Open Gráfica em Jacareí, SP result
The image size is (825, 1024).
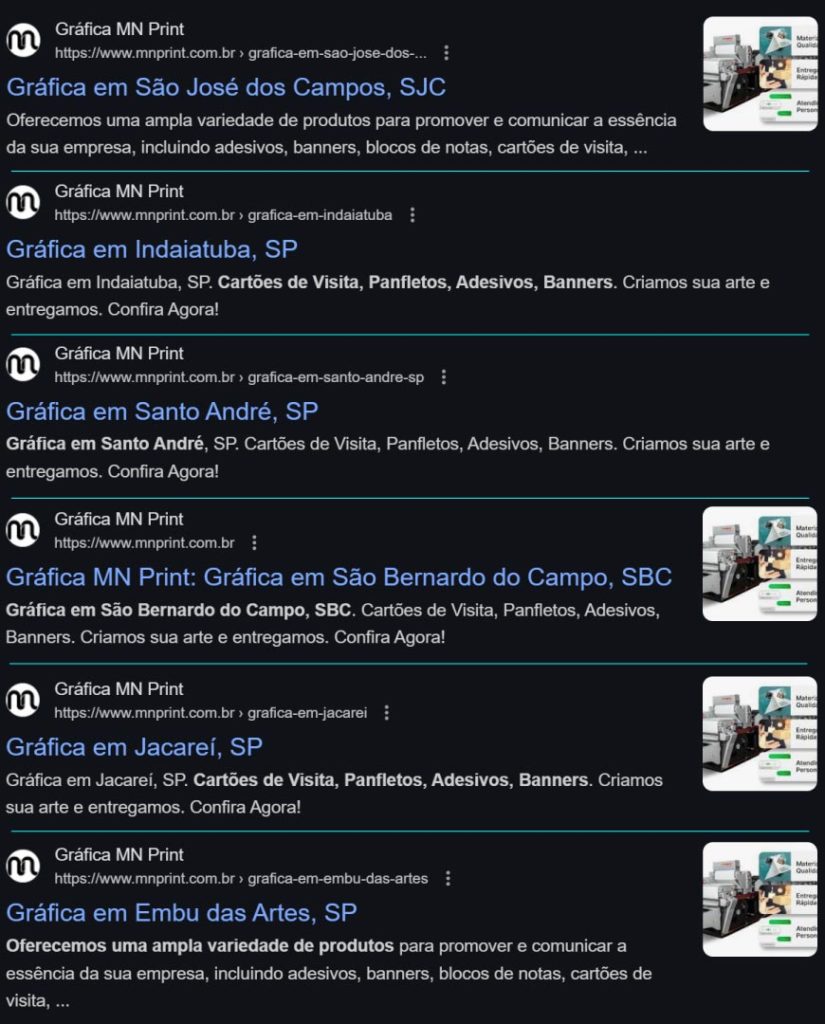(x=134, y=747)
